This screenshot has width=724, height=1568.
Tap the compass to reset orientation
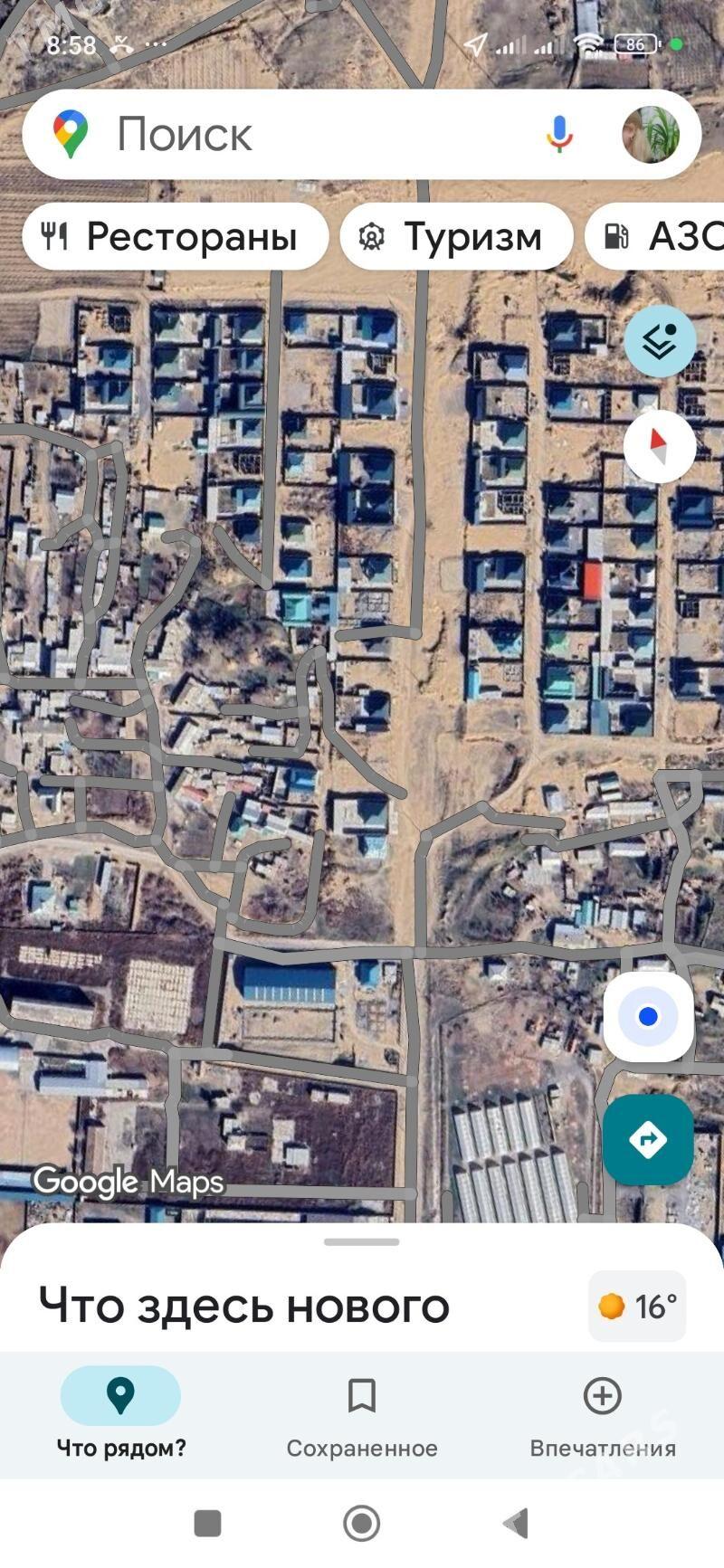[660, 445]
